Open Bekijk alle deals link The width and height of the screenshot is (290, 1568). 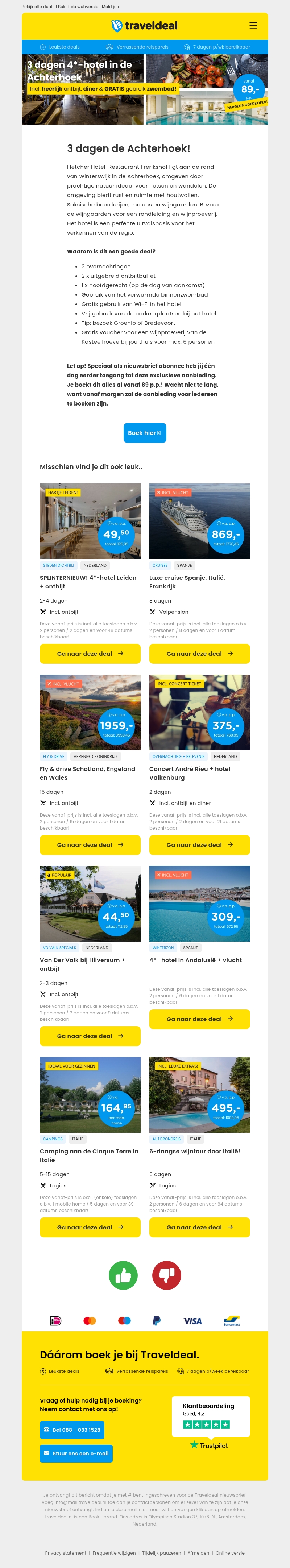[x=38, y=7]
